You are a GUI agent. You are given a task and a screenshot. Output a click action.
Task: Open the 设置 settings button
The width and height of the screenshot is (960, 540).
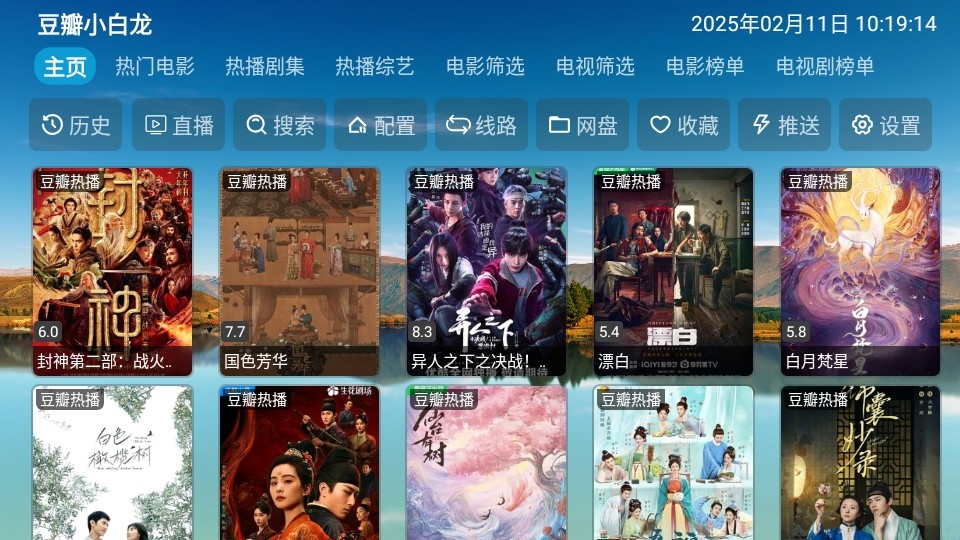tap(886, 125)
